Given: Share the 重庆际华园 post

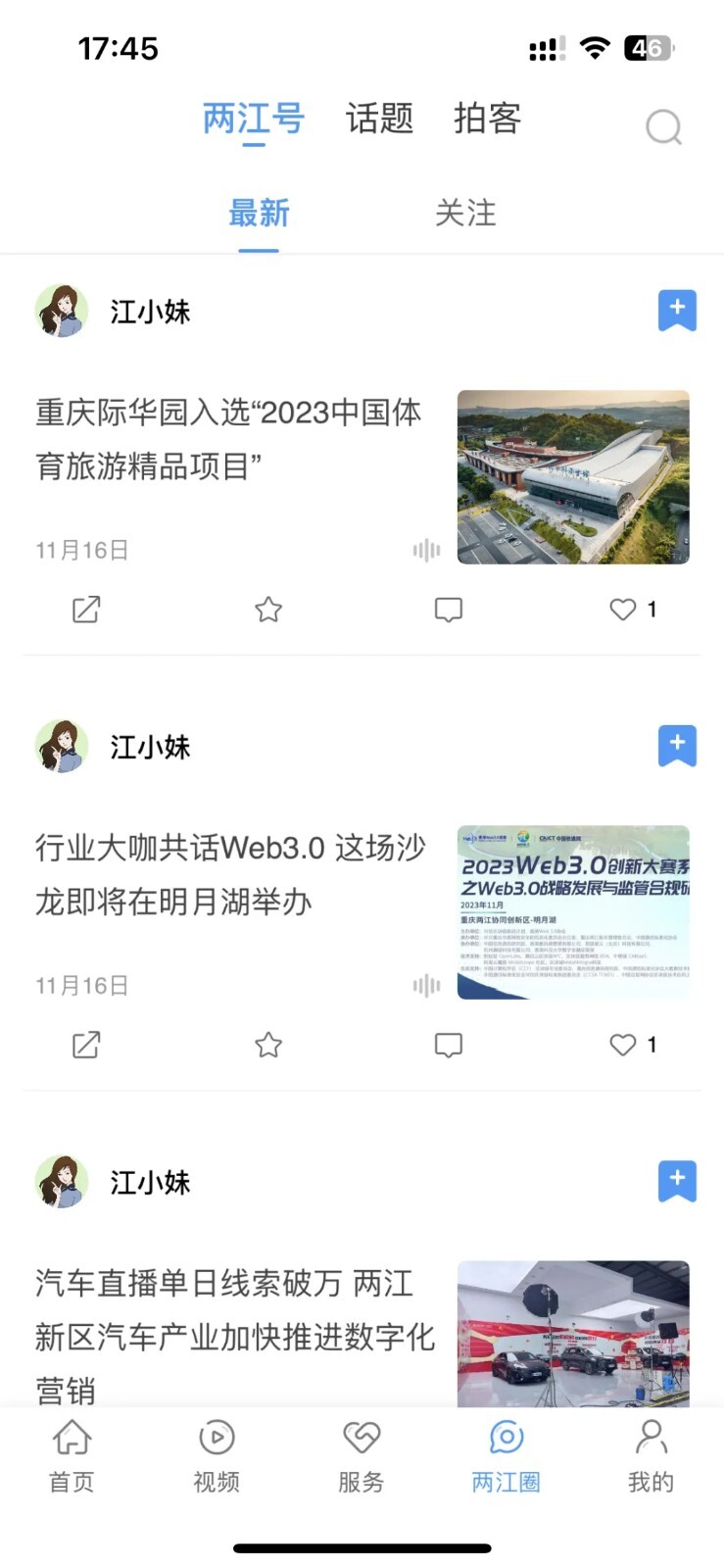Looking at the screenshot, I should pyautogui.click(x=86, y=610).
